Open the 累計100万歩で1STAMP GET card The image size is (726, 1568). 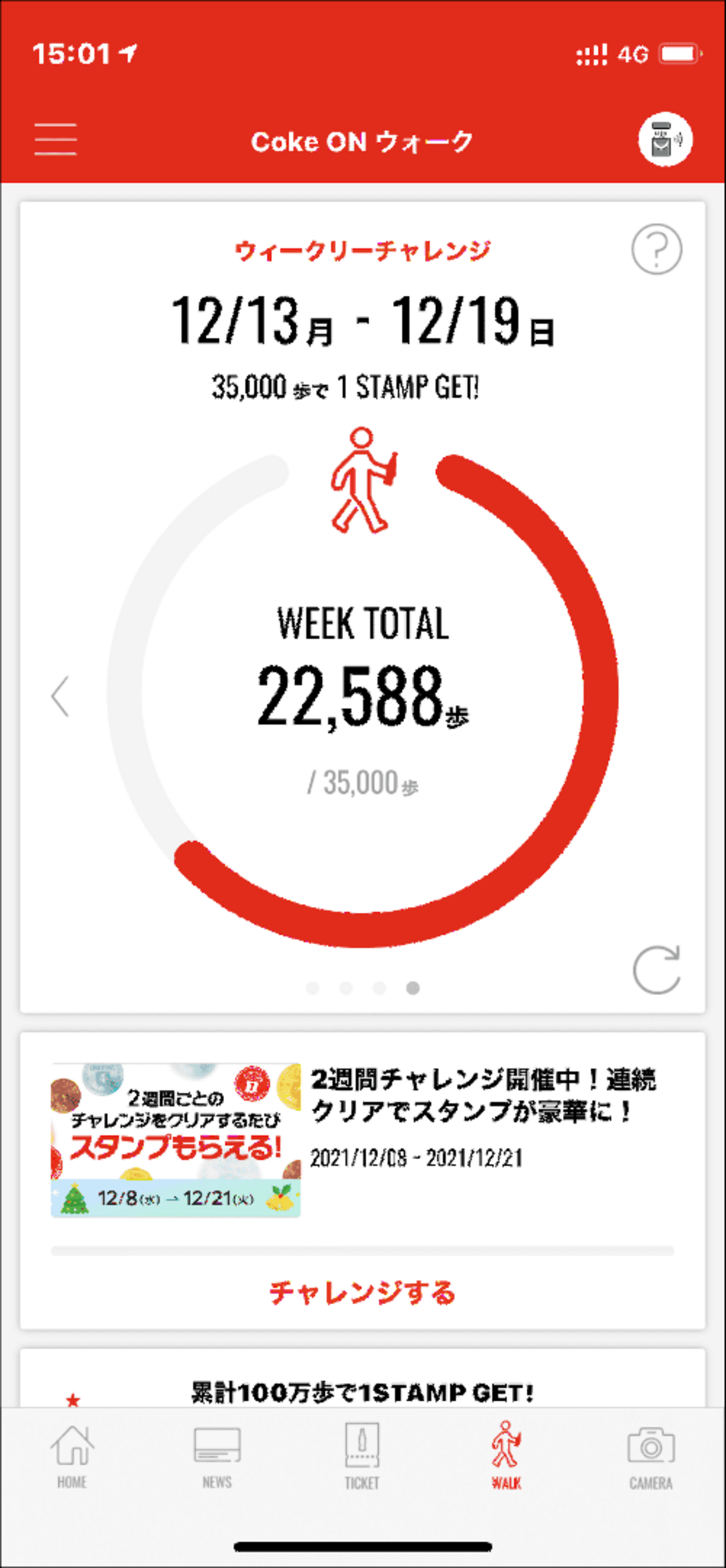pos(362,1392)
